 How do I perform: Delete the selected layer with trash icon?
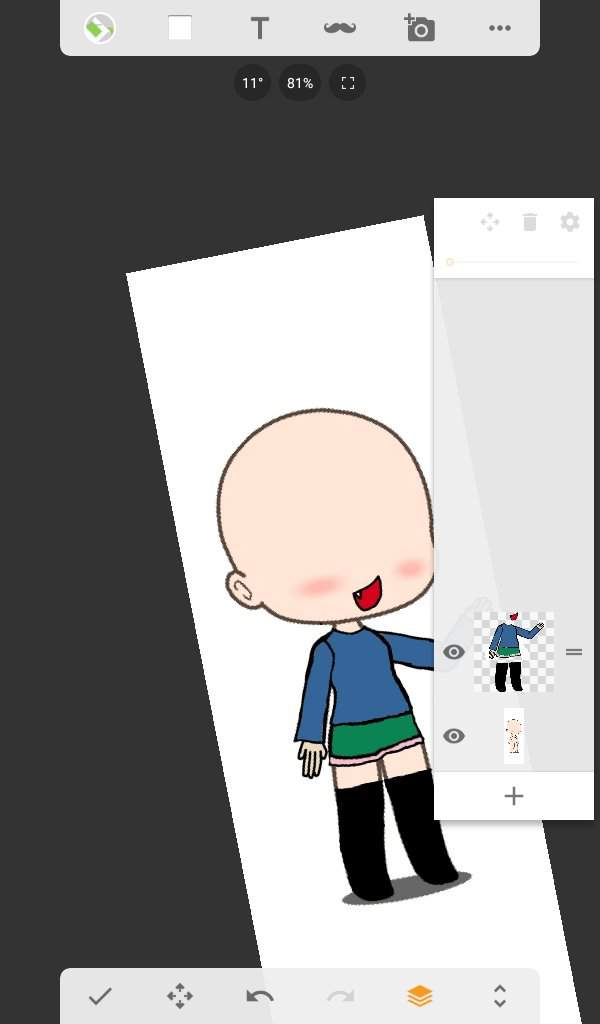click(530, 222)
